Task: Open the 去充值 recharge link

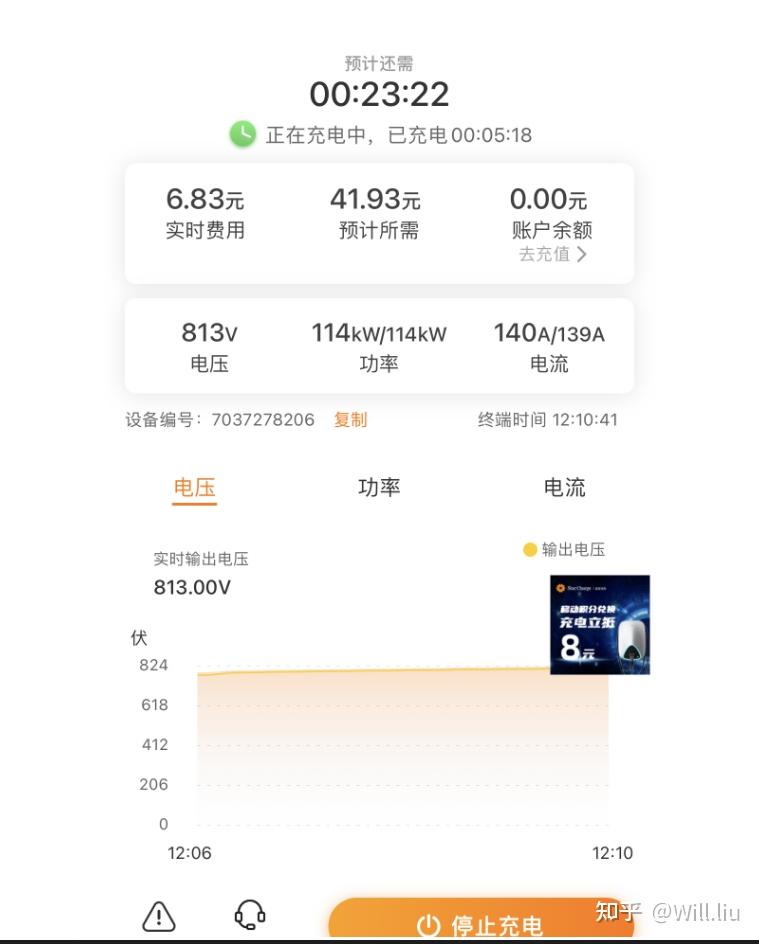Action: coord(545,254)
